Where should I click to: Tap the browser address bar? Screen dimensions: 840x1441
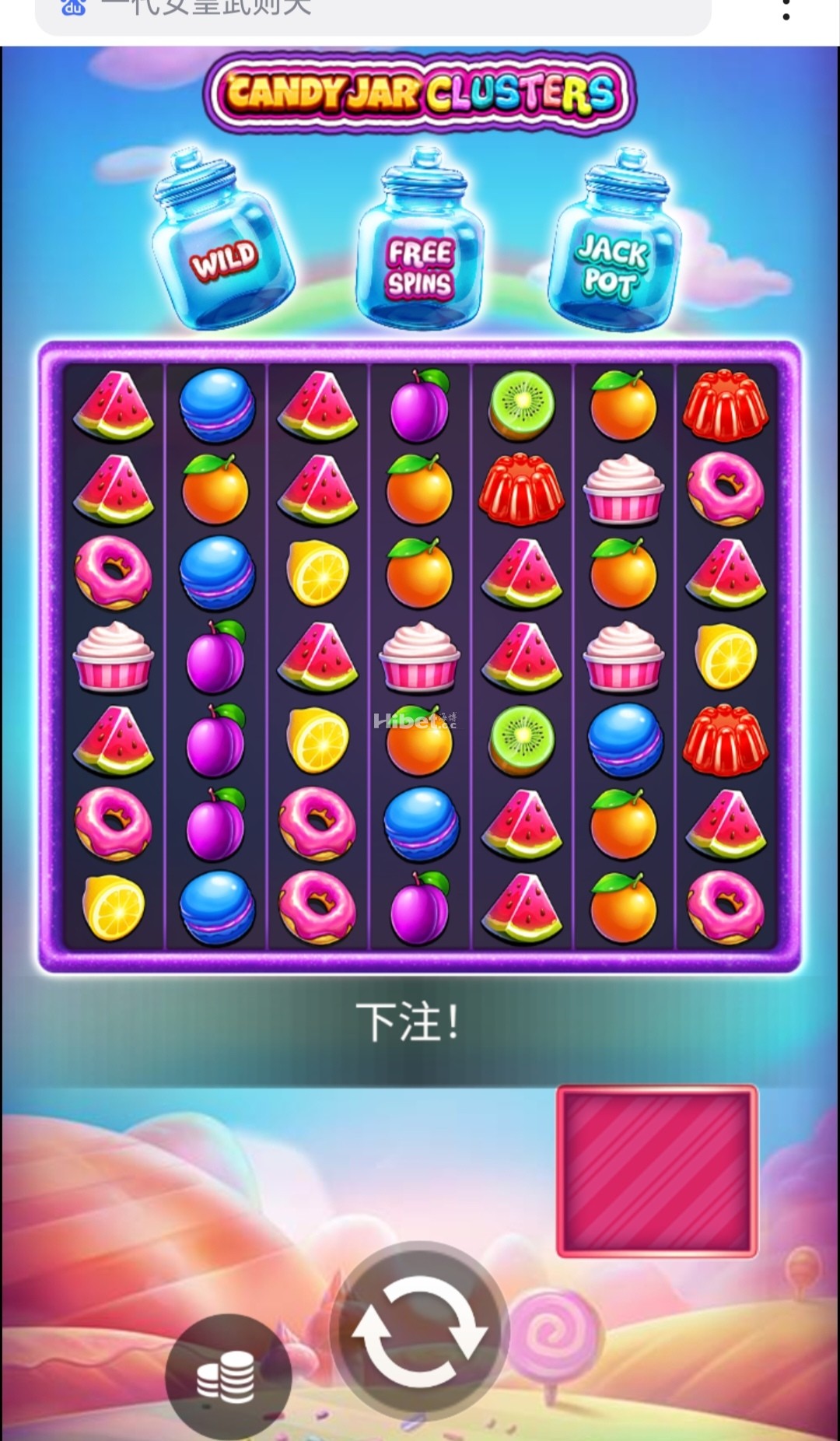(x=373, y=12)
